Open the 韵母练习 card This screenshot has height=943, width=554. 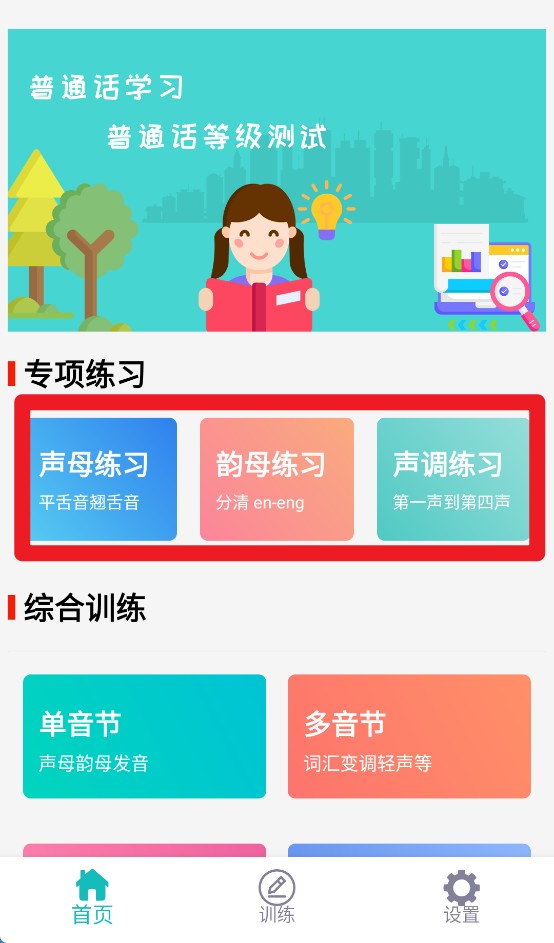[277, 479]
